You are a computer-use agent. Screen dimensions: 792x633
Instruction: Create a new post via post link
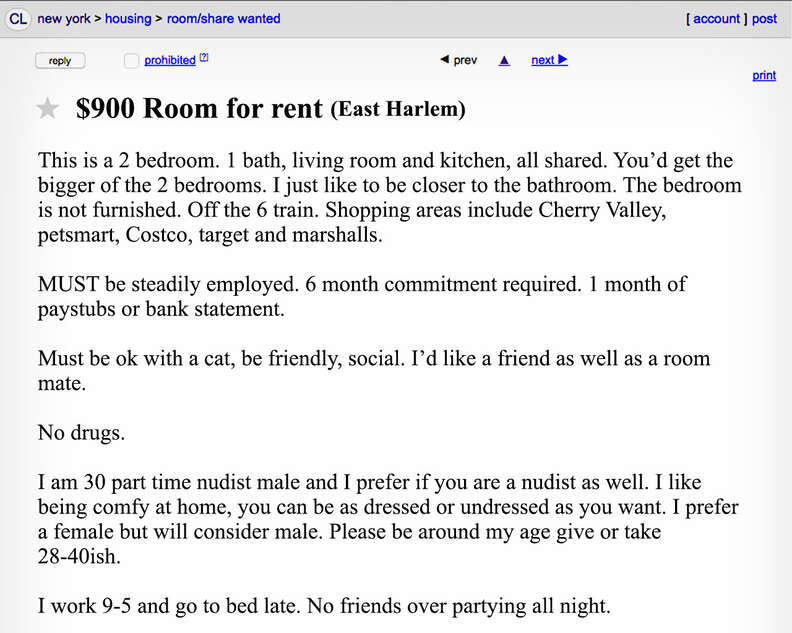764,18
